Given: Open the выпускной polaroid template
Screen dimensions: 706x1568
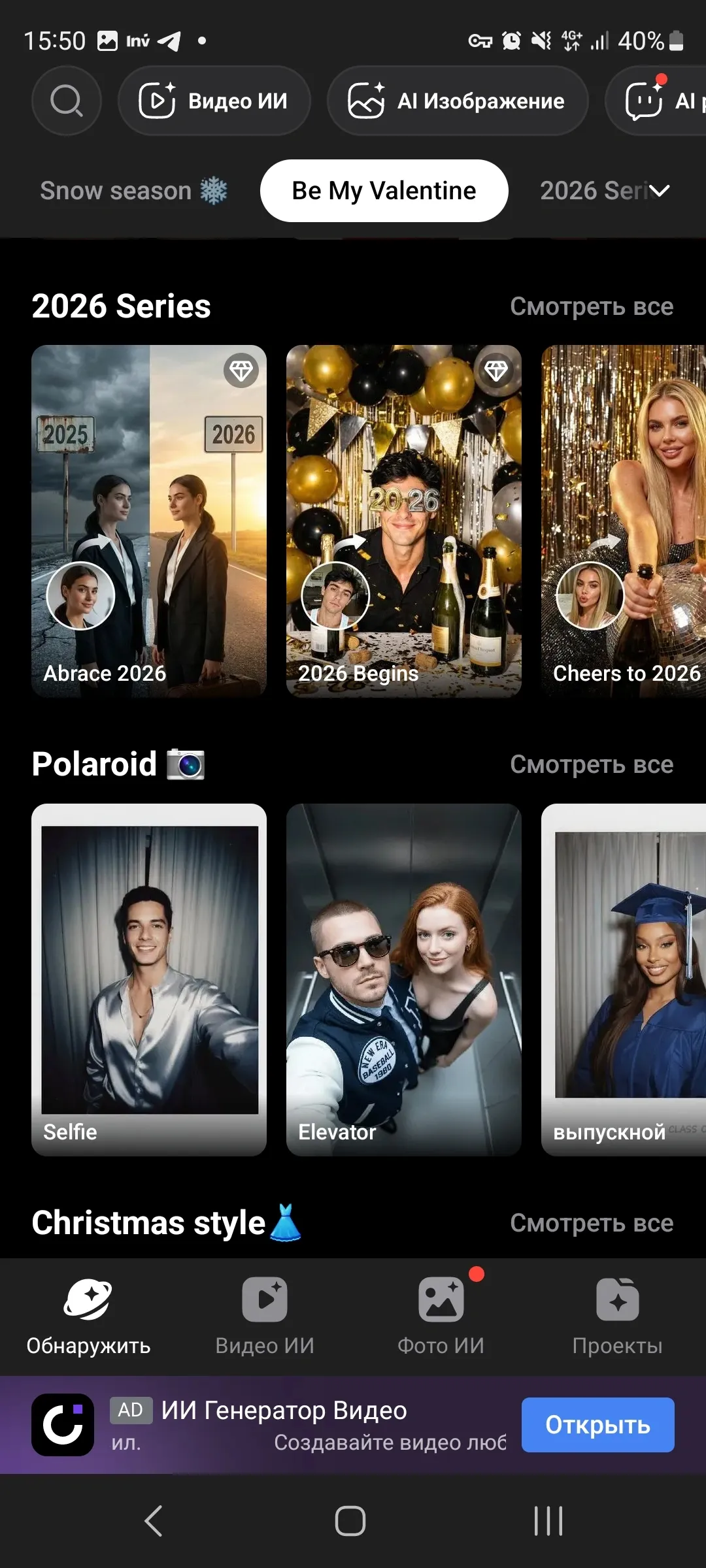Looking at the screenshot, I should tap(623, 979).
